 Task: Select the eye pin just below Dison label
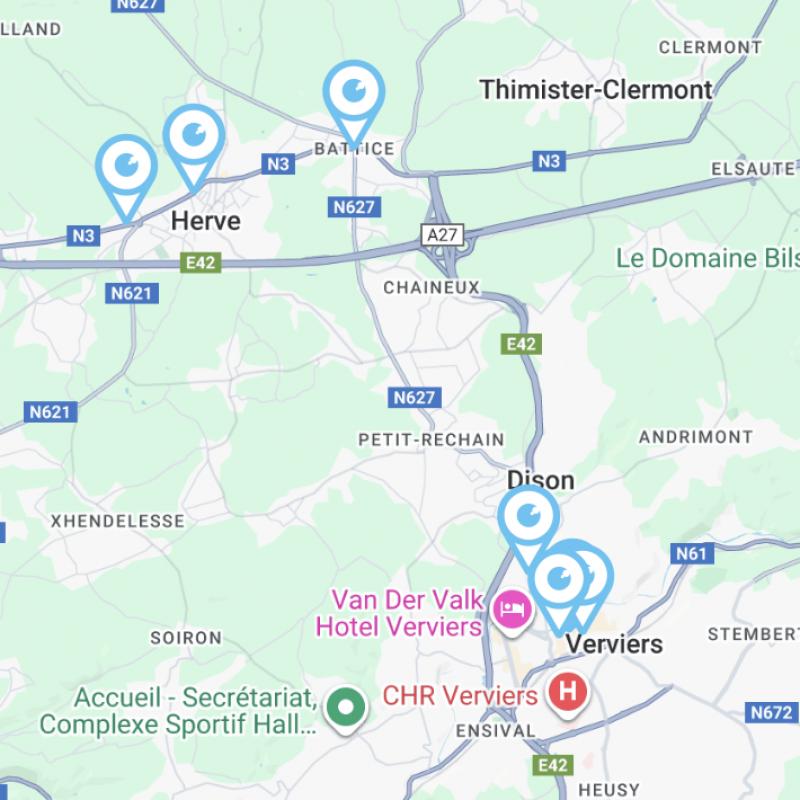coord(528,517)
